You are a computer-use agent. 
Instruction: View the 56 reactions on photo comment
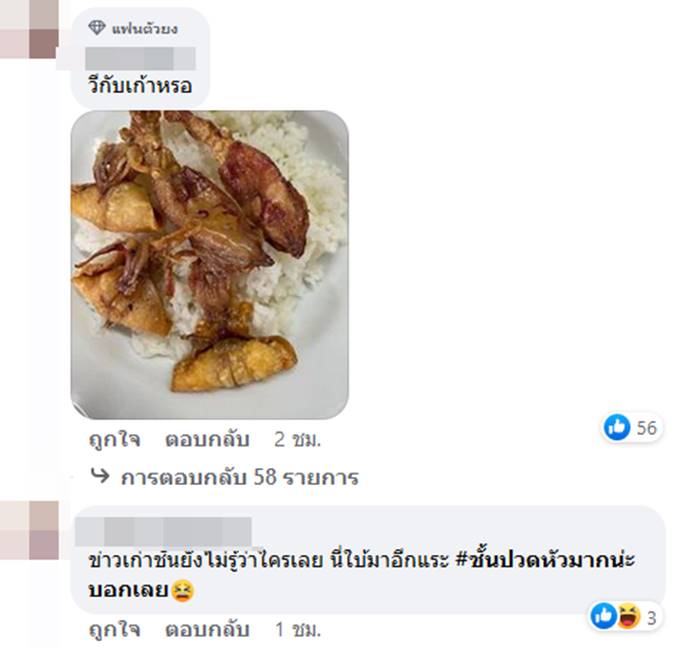click(x=631, y=428)
